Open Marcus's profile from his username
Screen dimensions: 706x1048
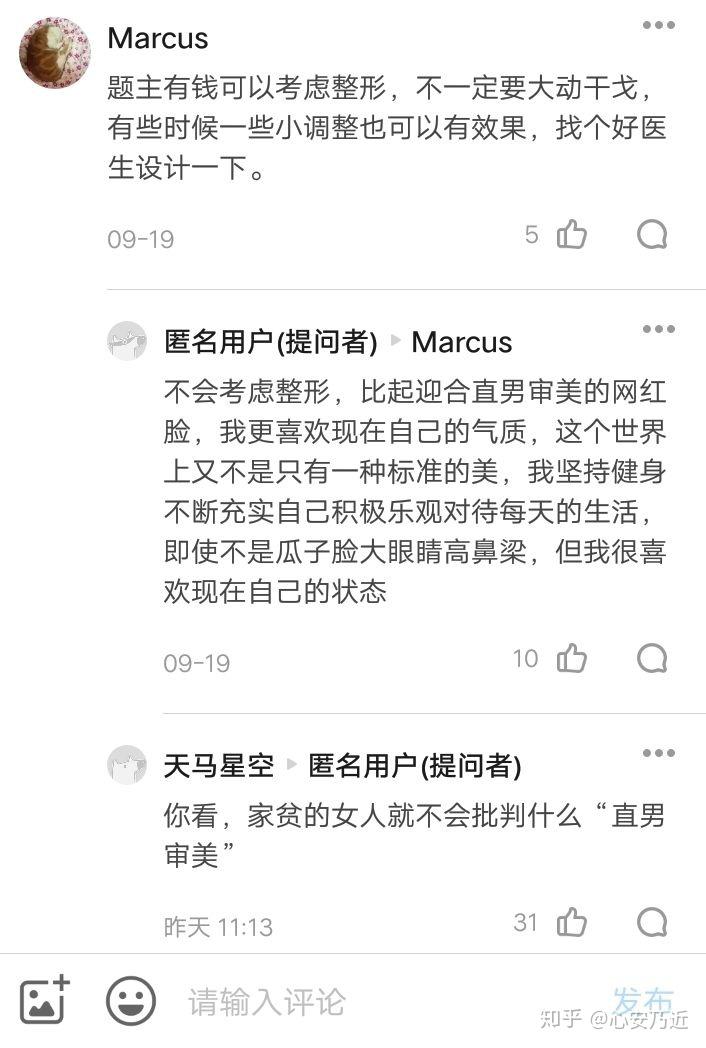coord(158,38)
